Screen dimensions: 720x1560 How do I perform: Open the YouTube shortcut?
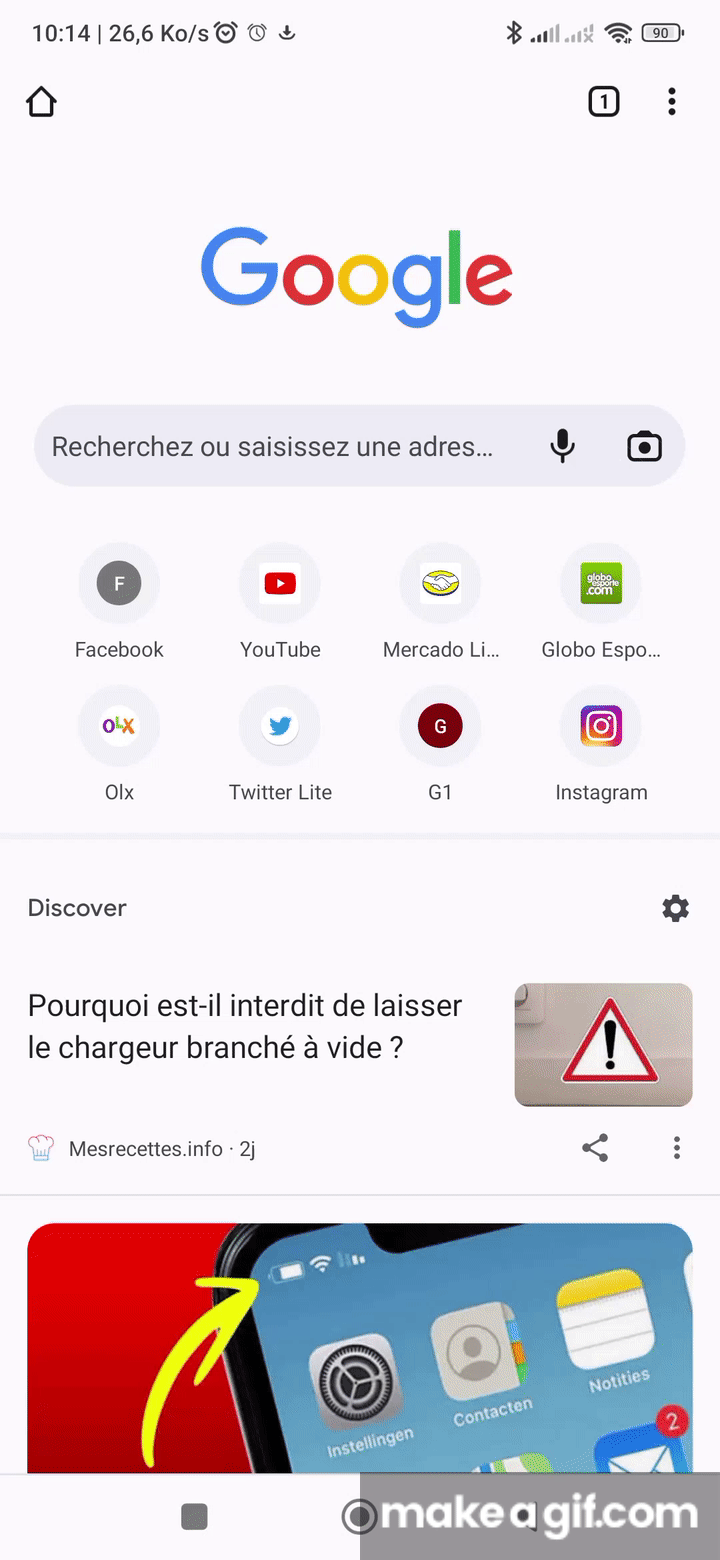coord(280,583)
